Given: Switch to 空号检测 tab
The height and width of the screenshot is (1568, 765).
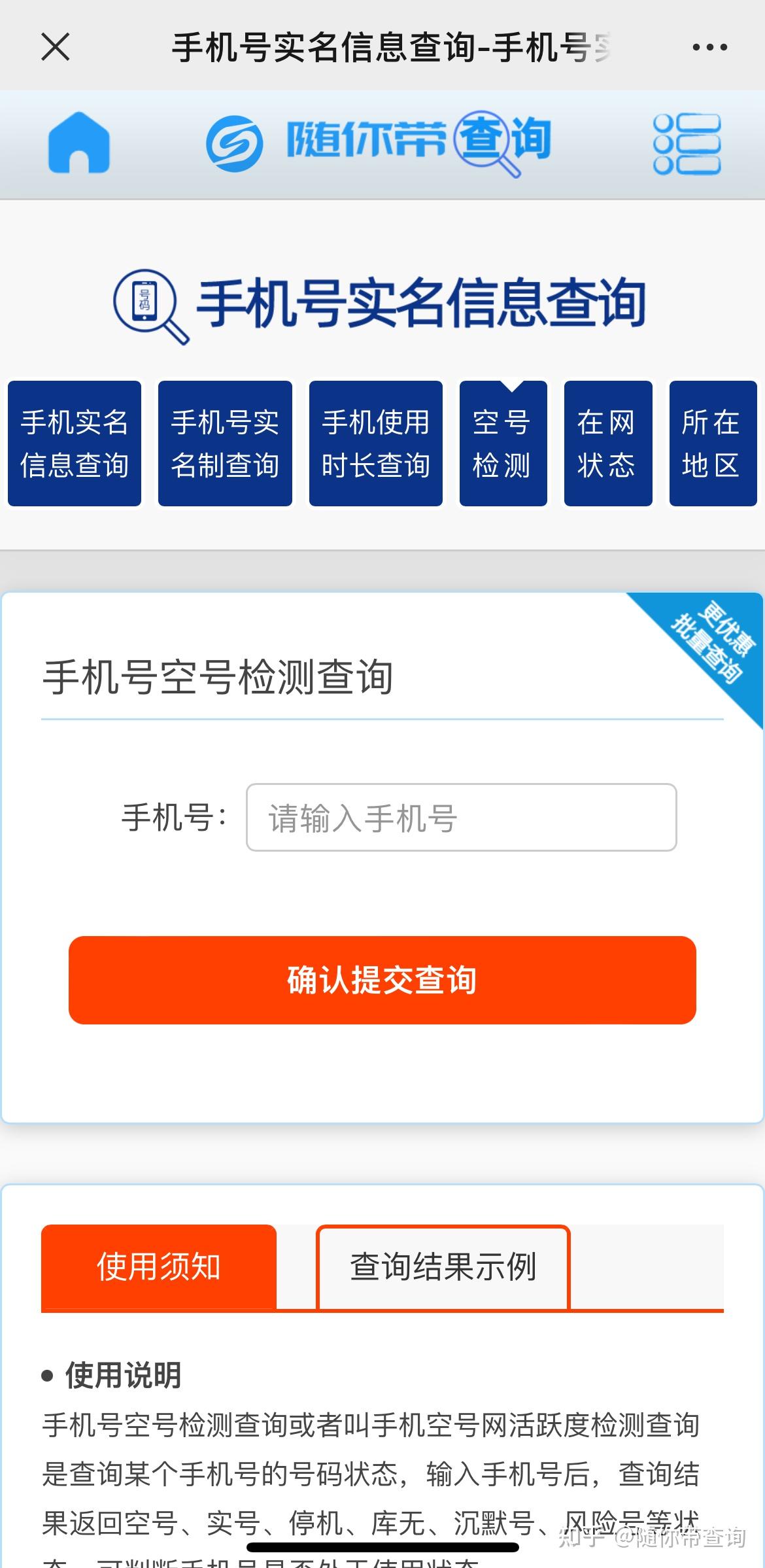Looking at the screenshot, I should pyautogui.click(x=503, y=444).
